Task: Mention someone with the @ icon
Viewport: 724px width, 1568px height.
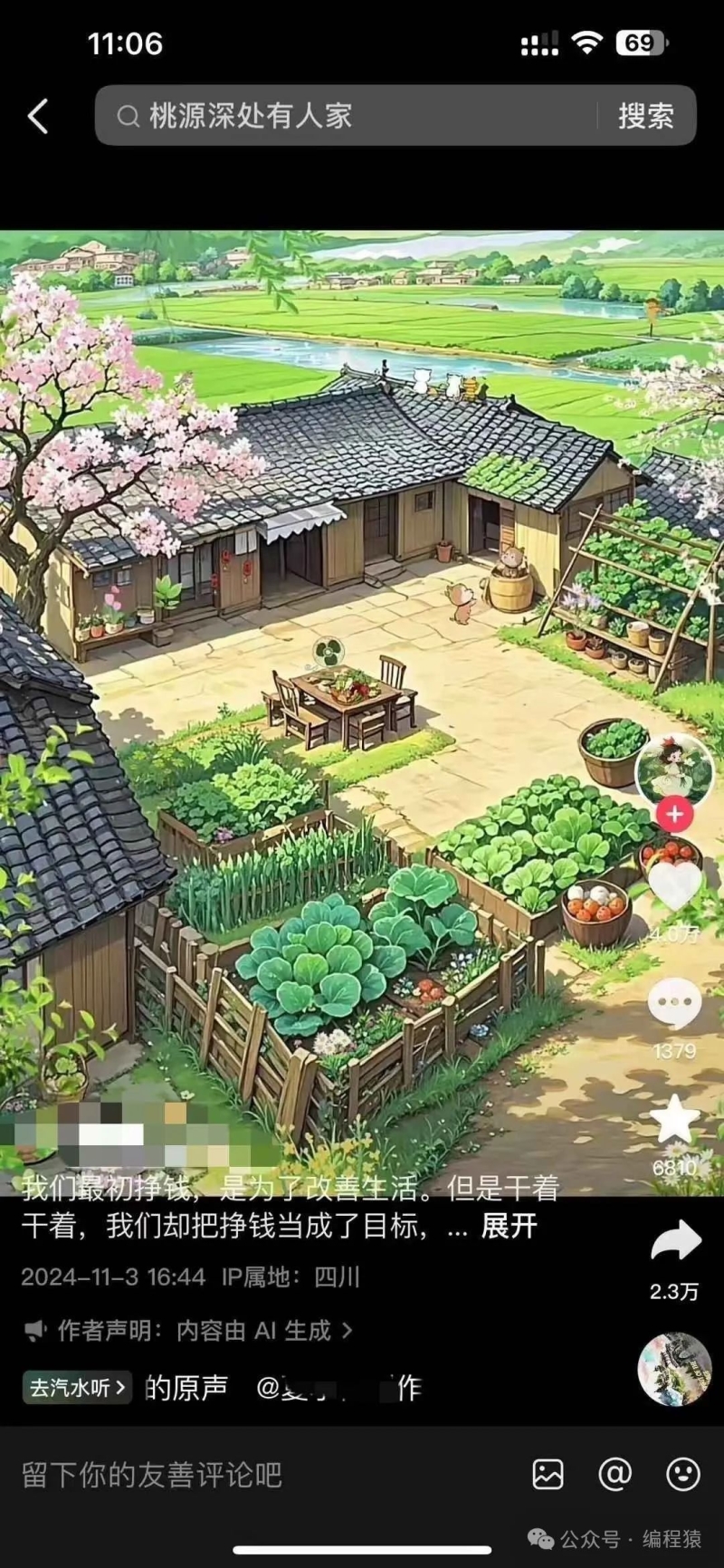Action: point(615,1475)
